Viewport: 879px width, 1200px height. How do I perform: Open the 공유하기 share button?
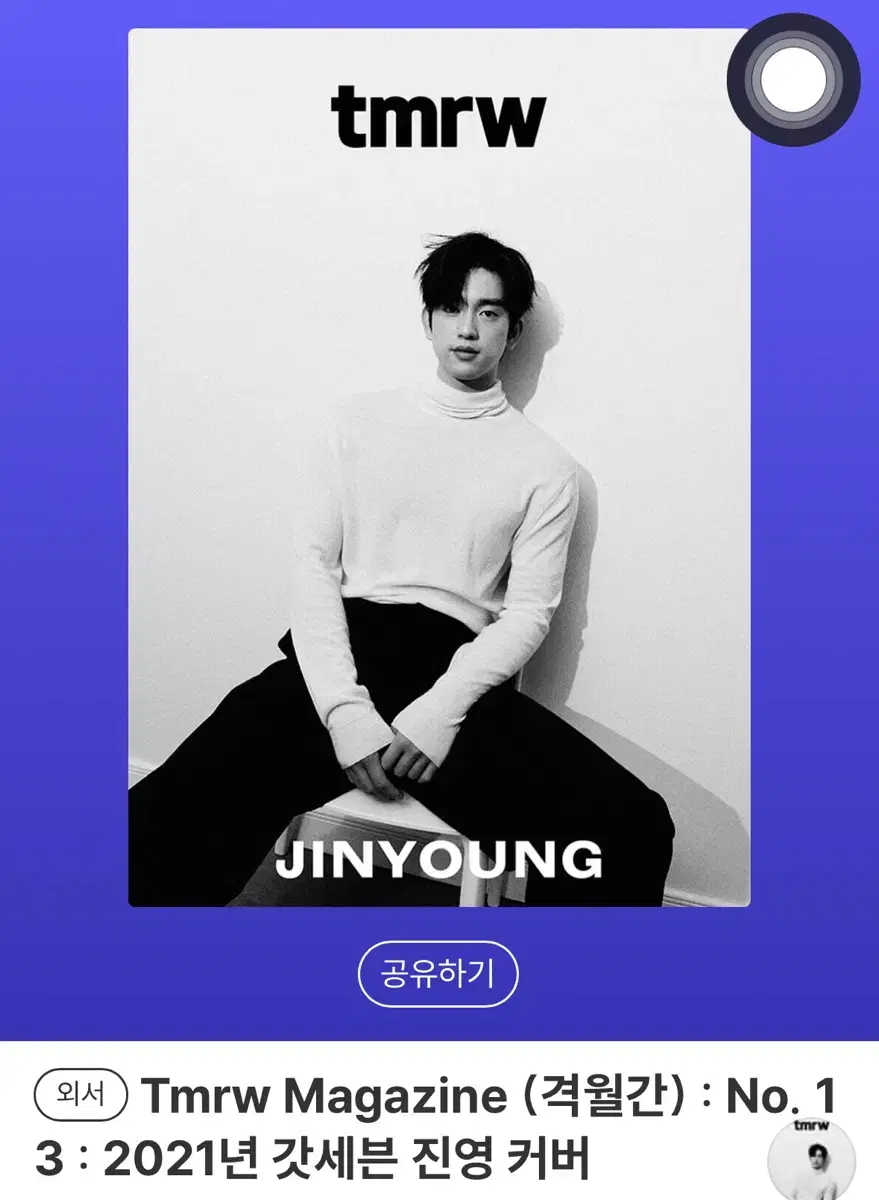pos(439,970)
